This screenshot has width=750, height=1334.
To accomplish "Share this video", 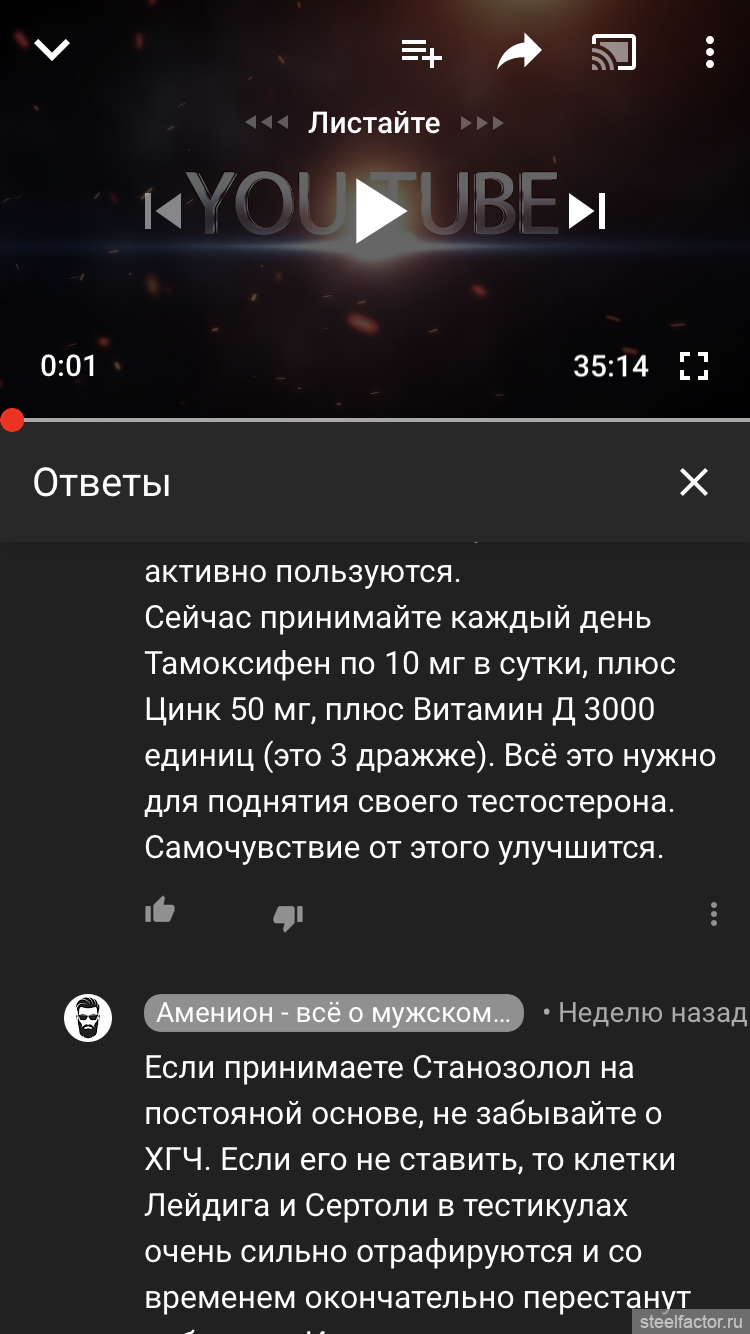I will pyautogui.click(x=519, y=52).
